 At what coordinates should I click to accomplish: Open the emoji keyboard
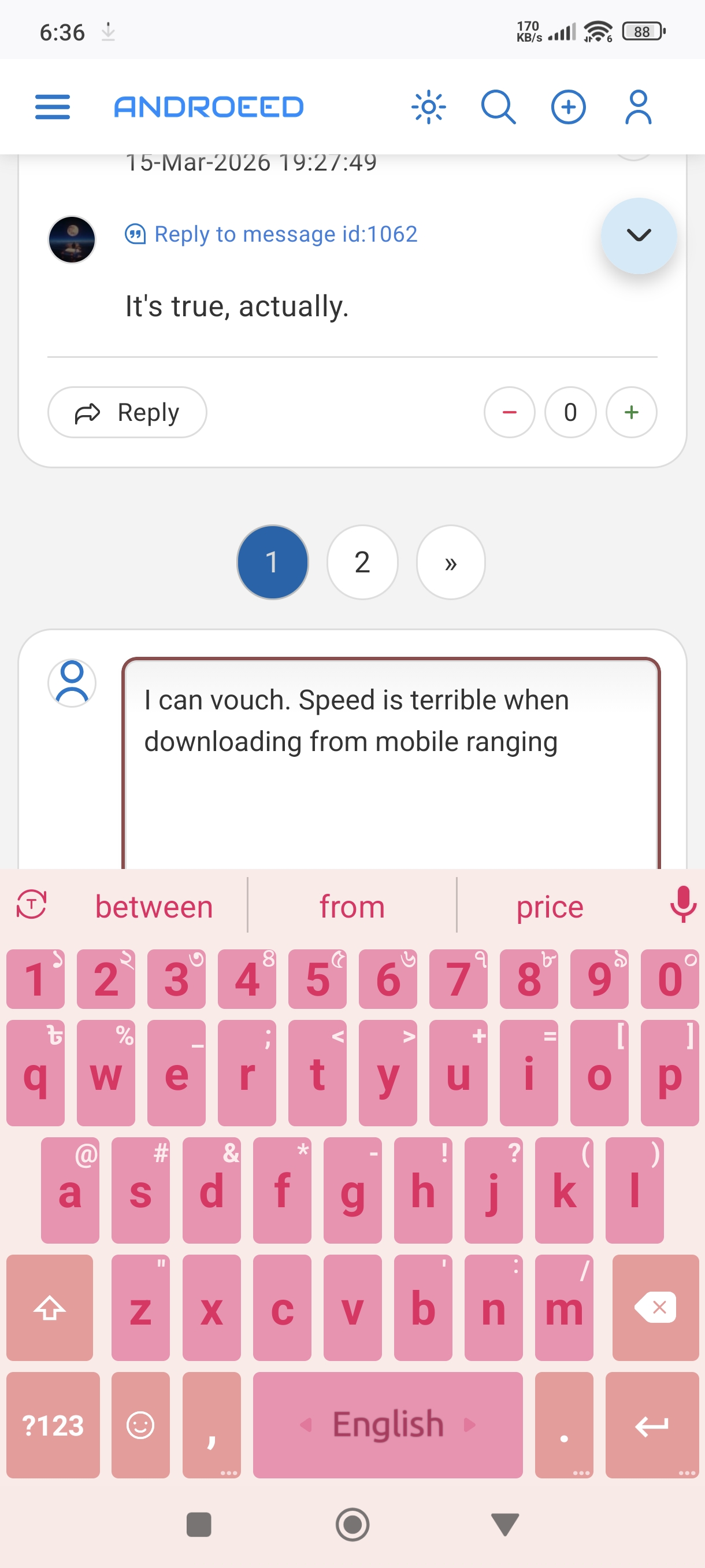tap(140, 1425)
